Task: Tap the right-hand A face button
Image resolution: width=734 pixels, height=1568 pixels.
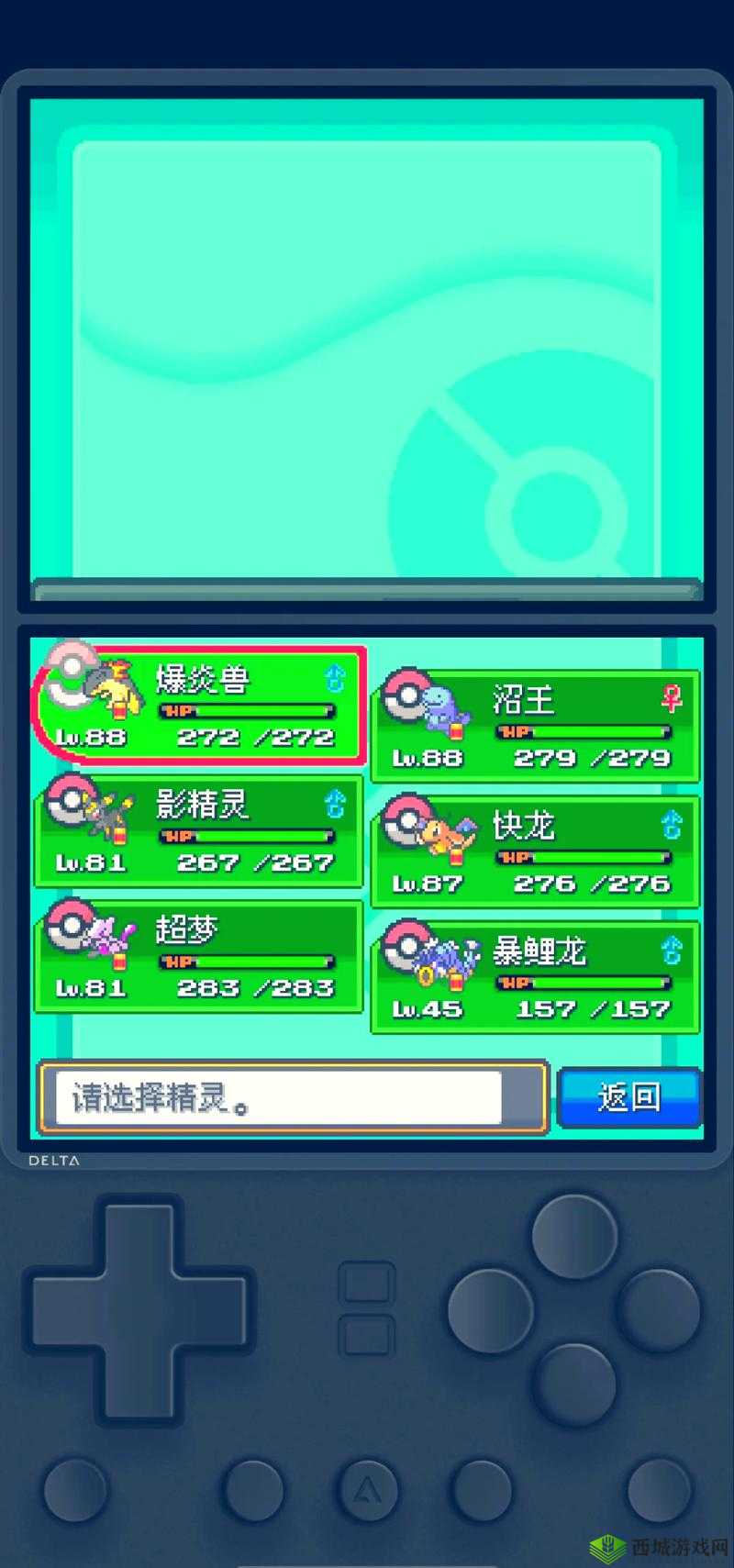Action: click(x=659, y=1311)
